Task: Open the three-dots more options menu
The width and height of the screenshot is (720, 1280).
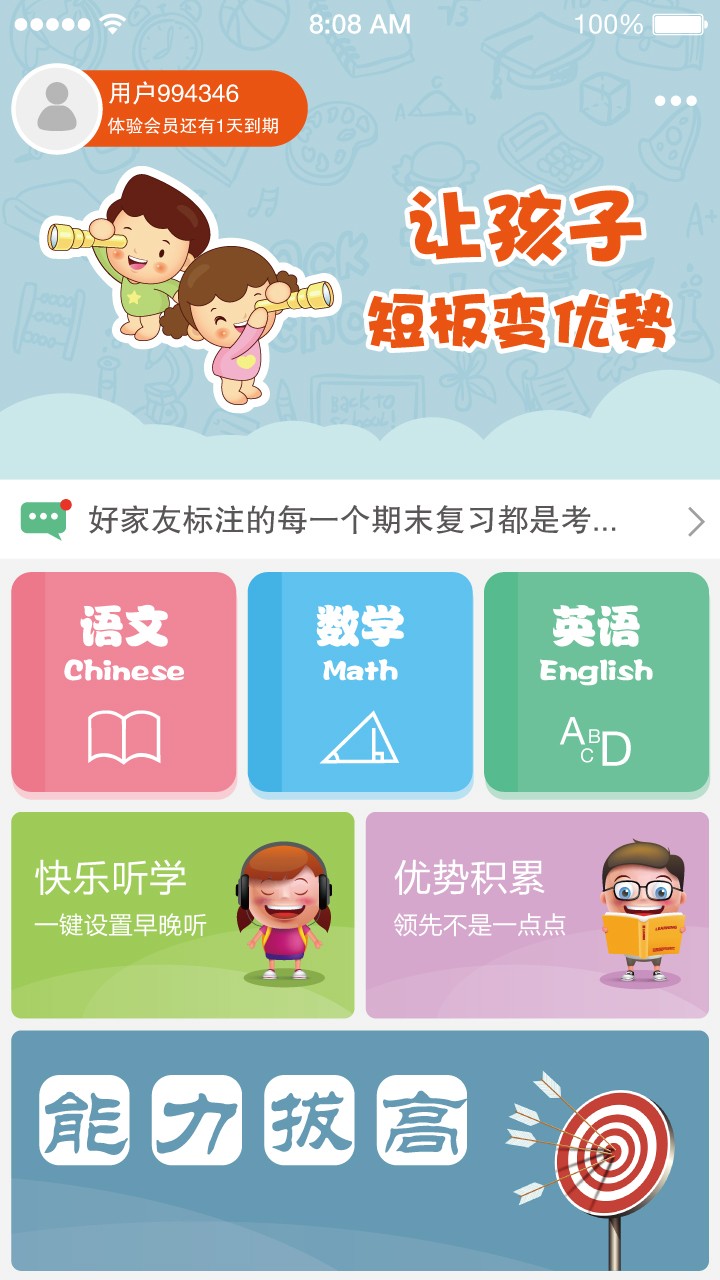Action: tap(676, 99)
